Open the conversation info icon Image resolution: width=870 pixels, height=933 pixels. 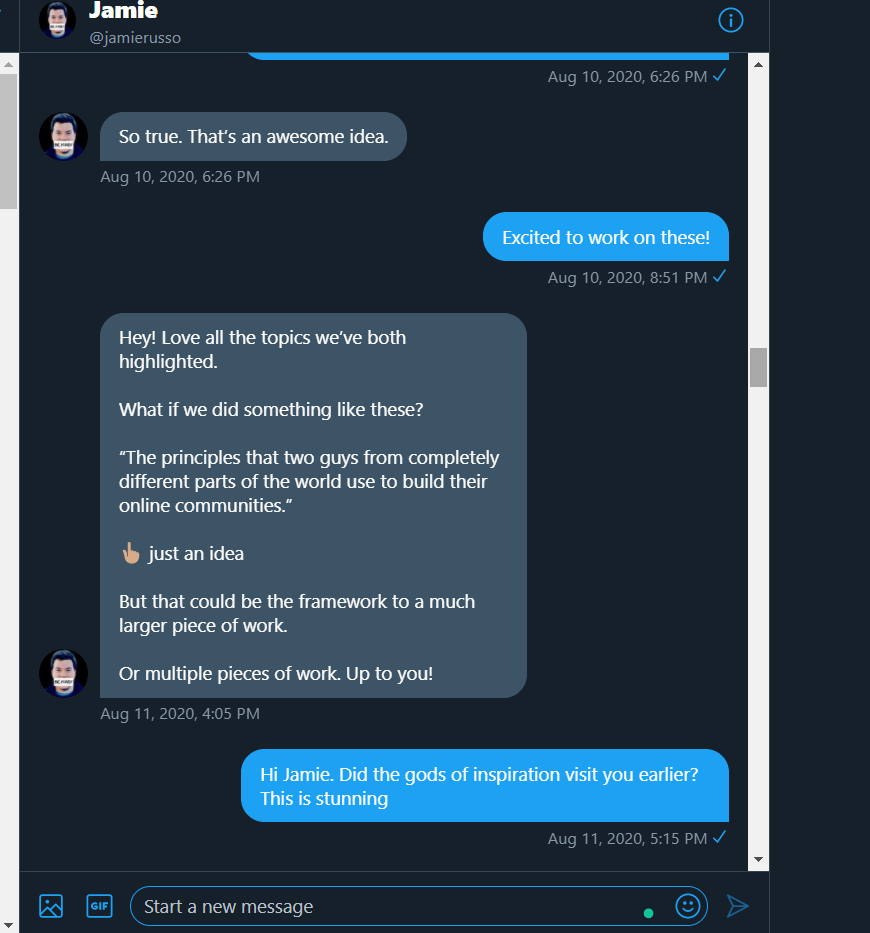(731, 20)
